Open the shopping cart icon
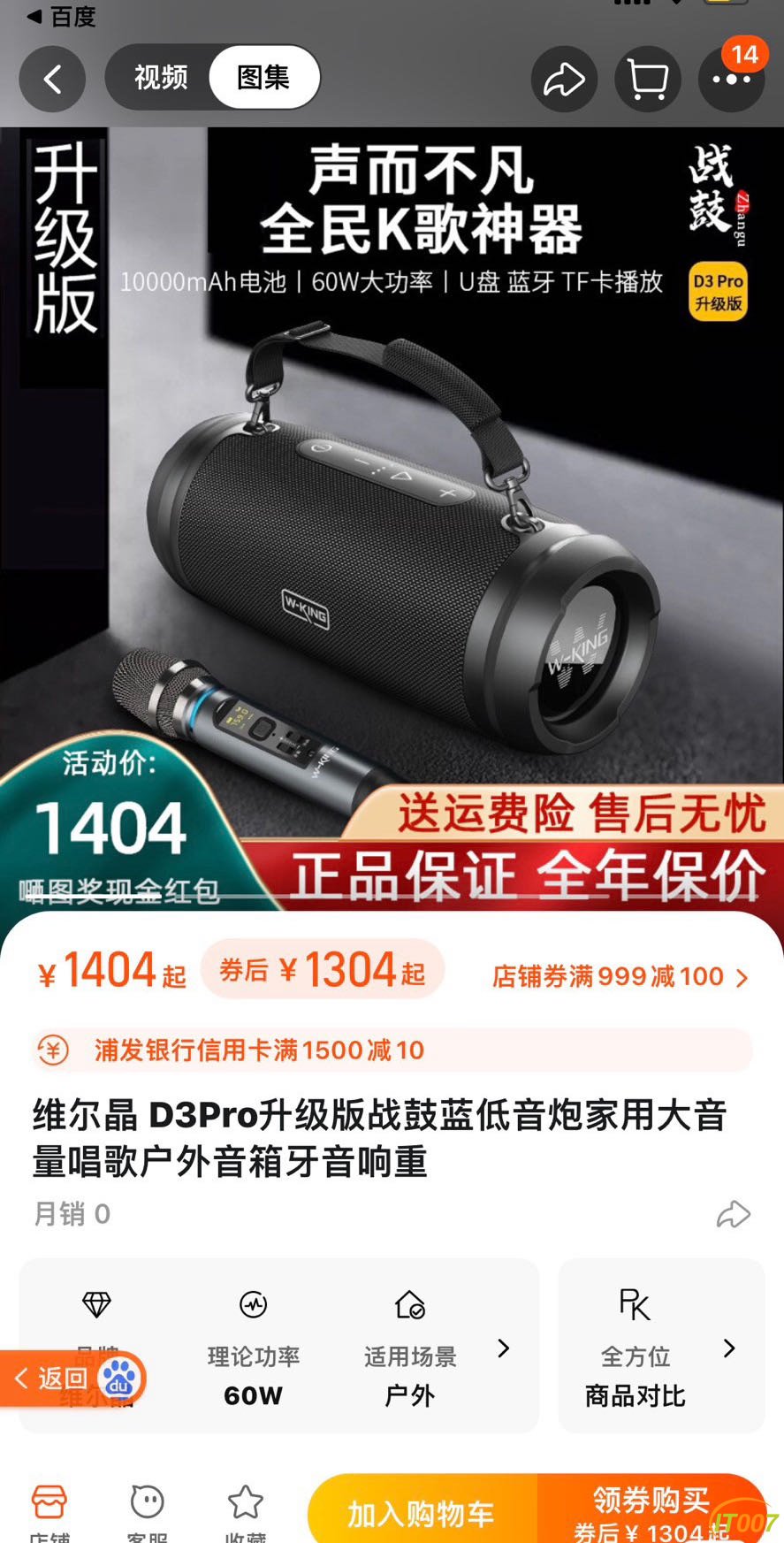 (x=647, y=79)
